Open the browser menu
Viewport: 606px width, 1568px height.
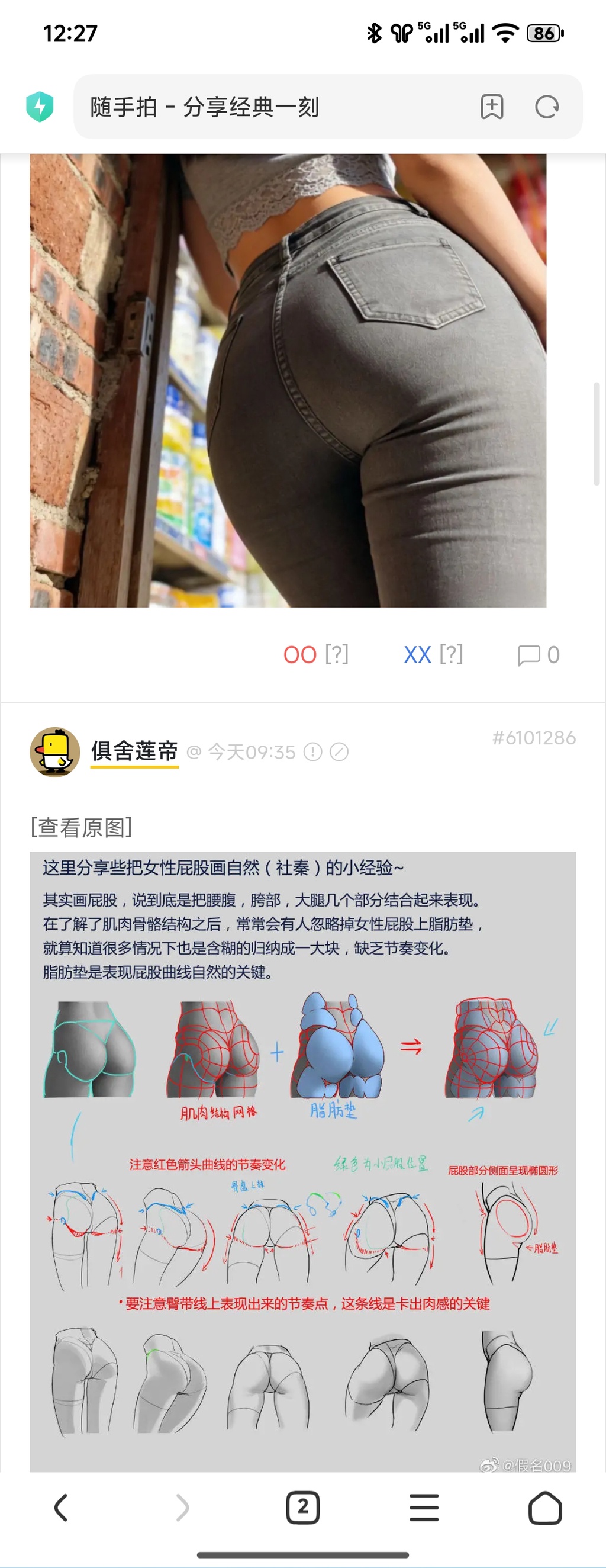[424, 1507]
